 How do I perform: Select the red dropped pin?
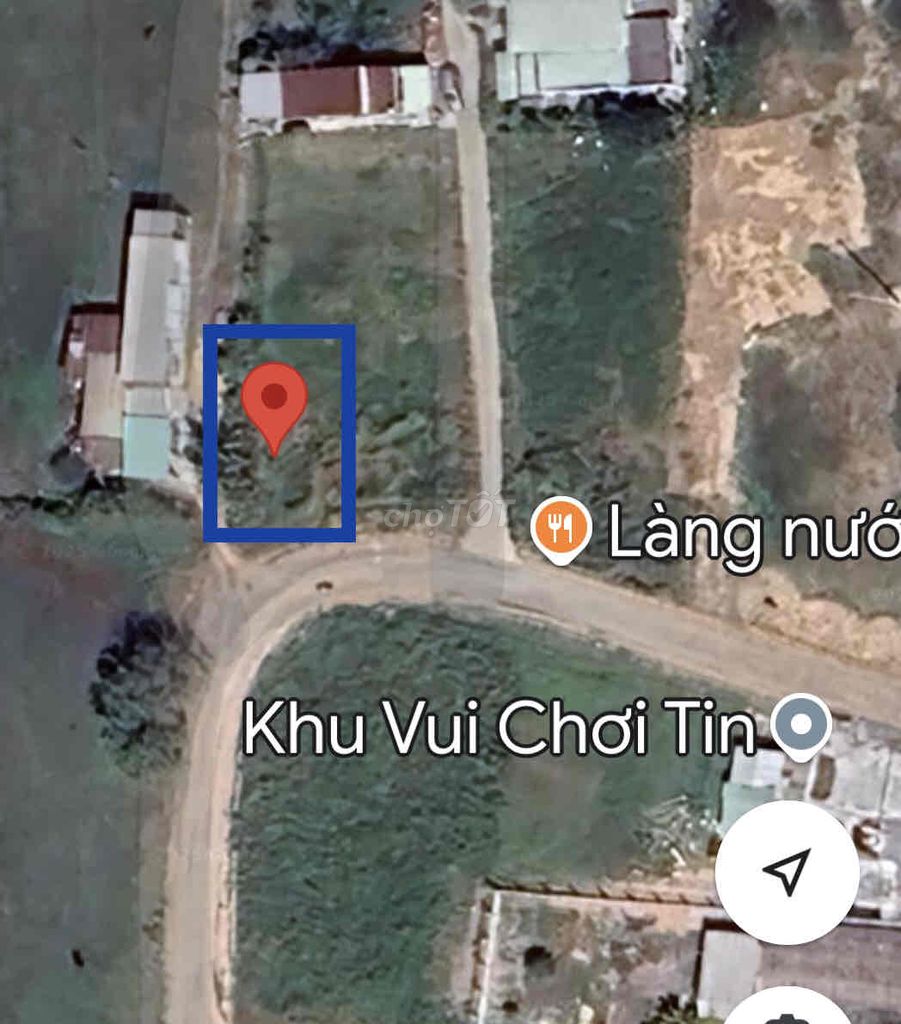pyautogui.click(x=274, y=402)
